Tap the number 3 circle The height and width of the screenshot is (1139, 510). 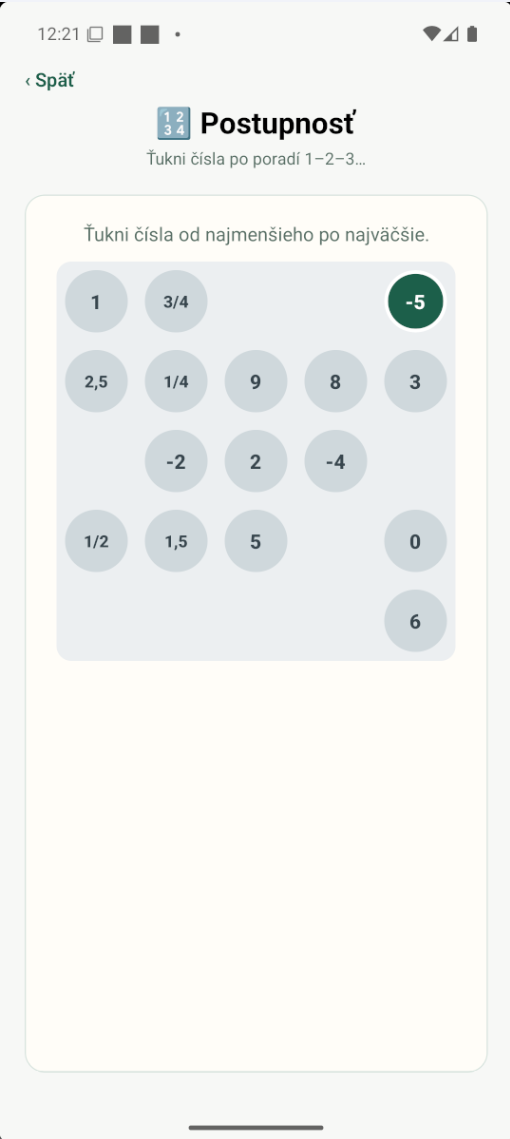pos(416,381)
